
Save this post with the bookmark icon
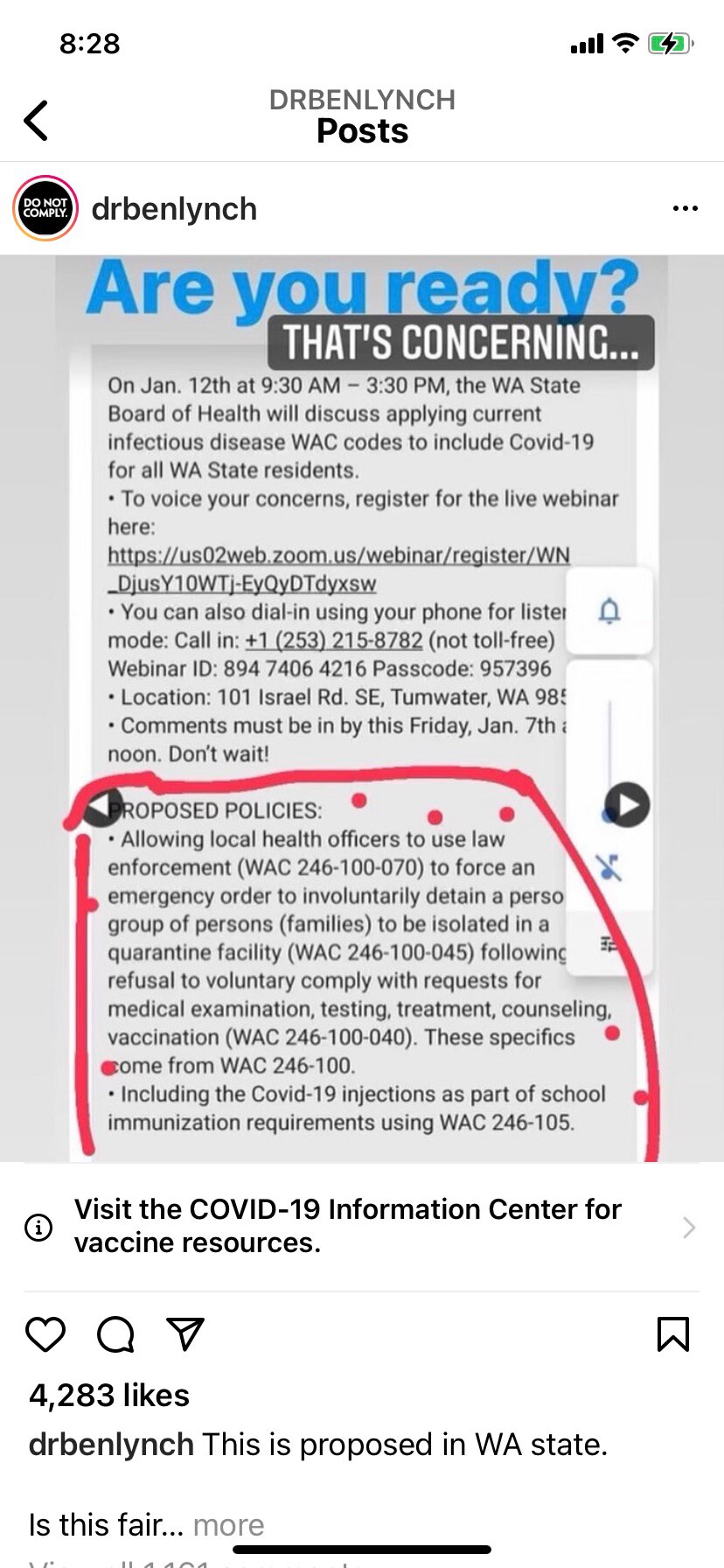point(672,1333)
